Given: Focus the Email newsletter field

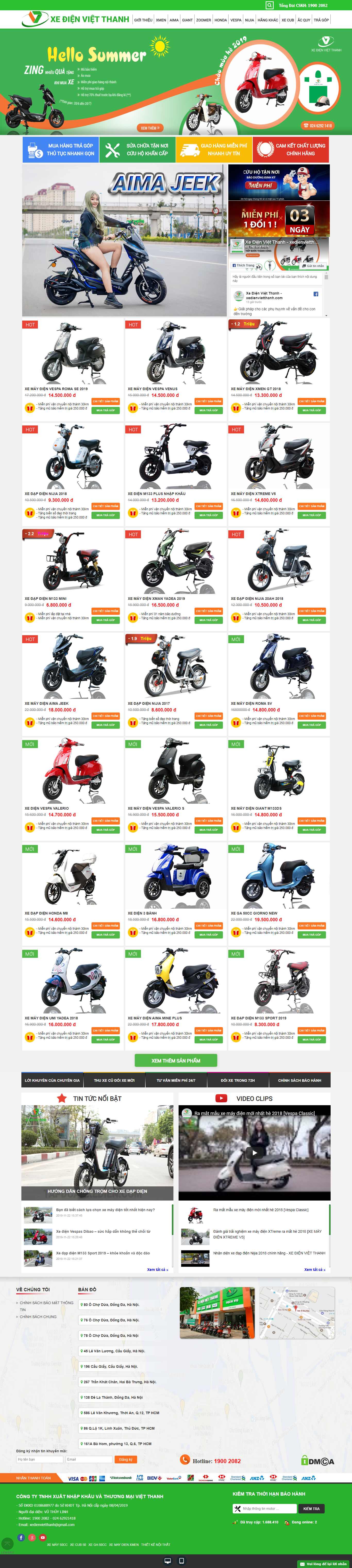Looking at the screenshot, I should pyautogui.click(x=89, y=1459).
